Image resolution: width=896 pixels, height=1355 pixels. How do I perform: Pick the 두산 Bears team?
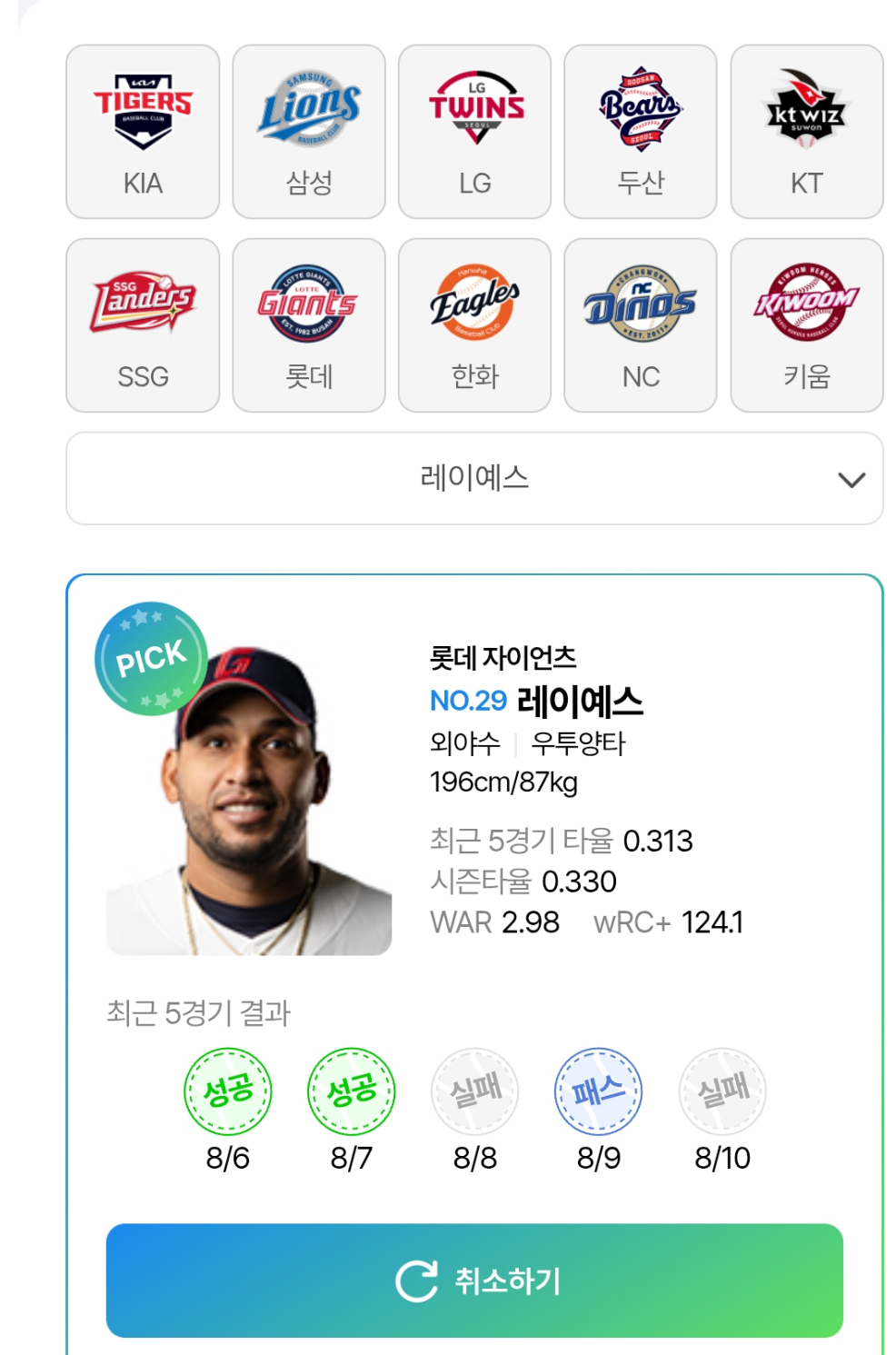tap(641, 132)
